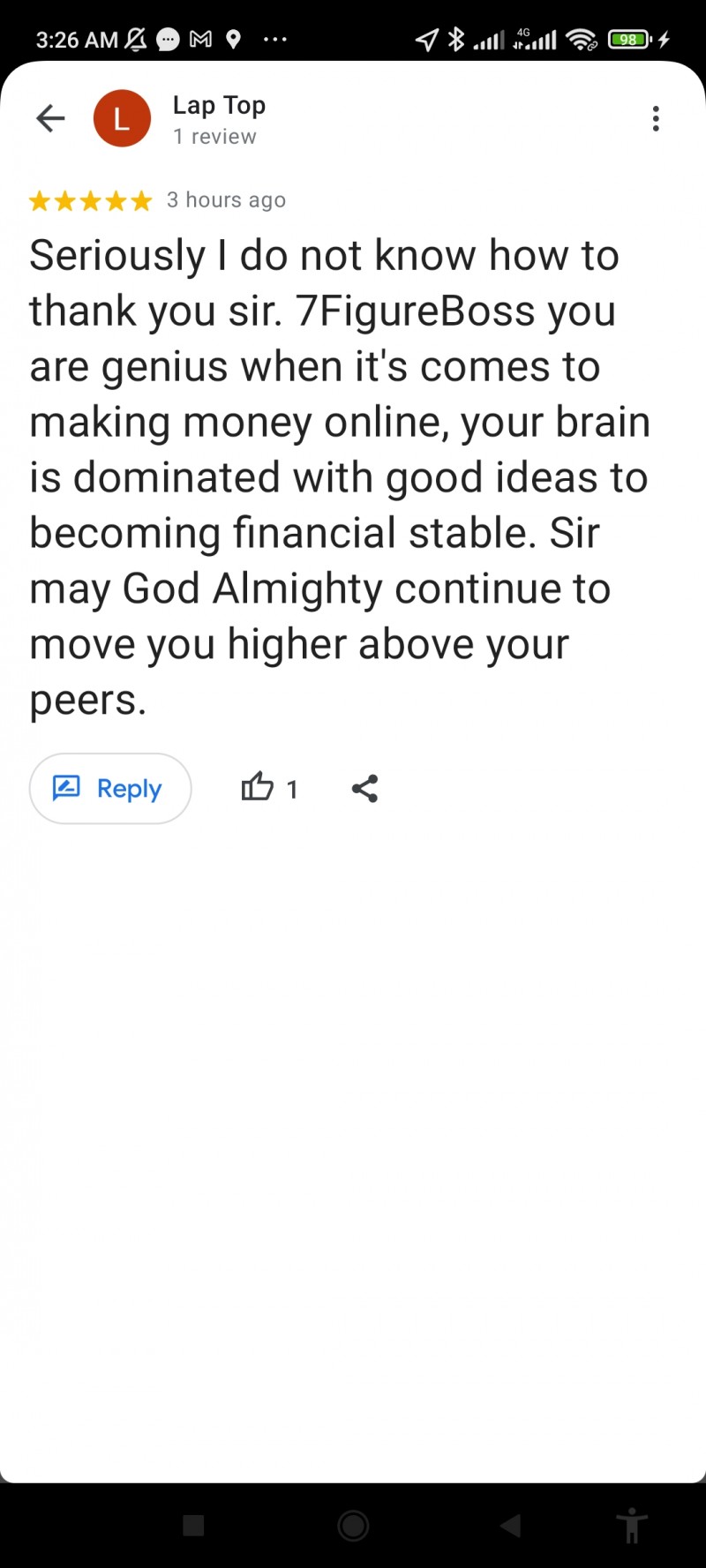Share this review

click(364, 788)
